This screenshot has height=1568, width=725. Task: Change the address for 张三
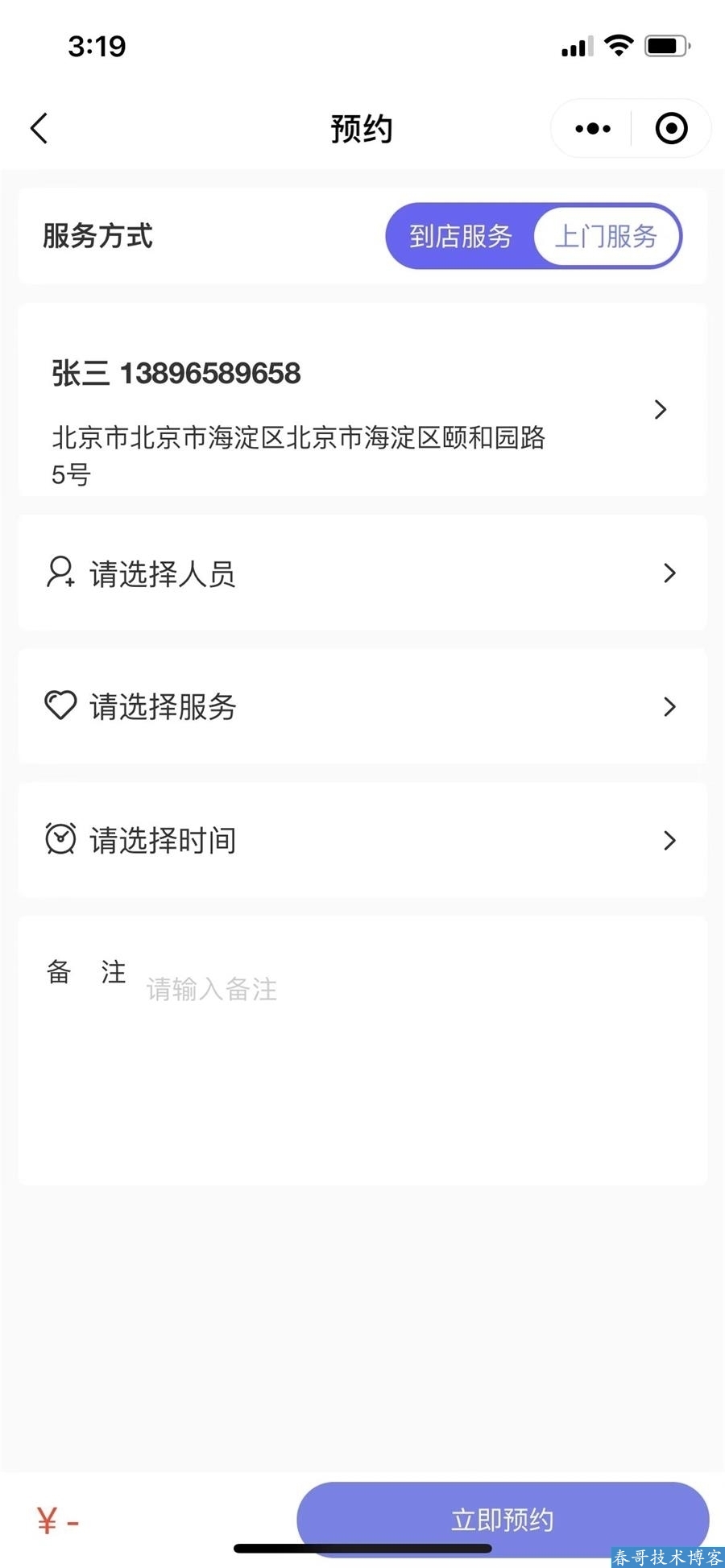362,411
